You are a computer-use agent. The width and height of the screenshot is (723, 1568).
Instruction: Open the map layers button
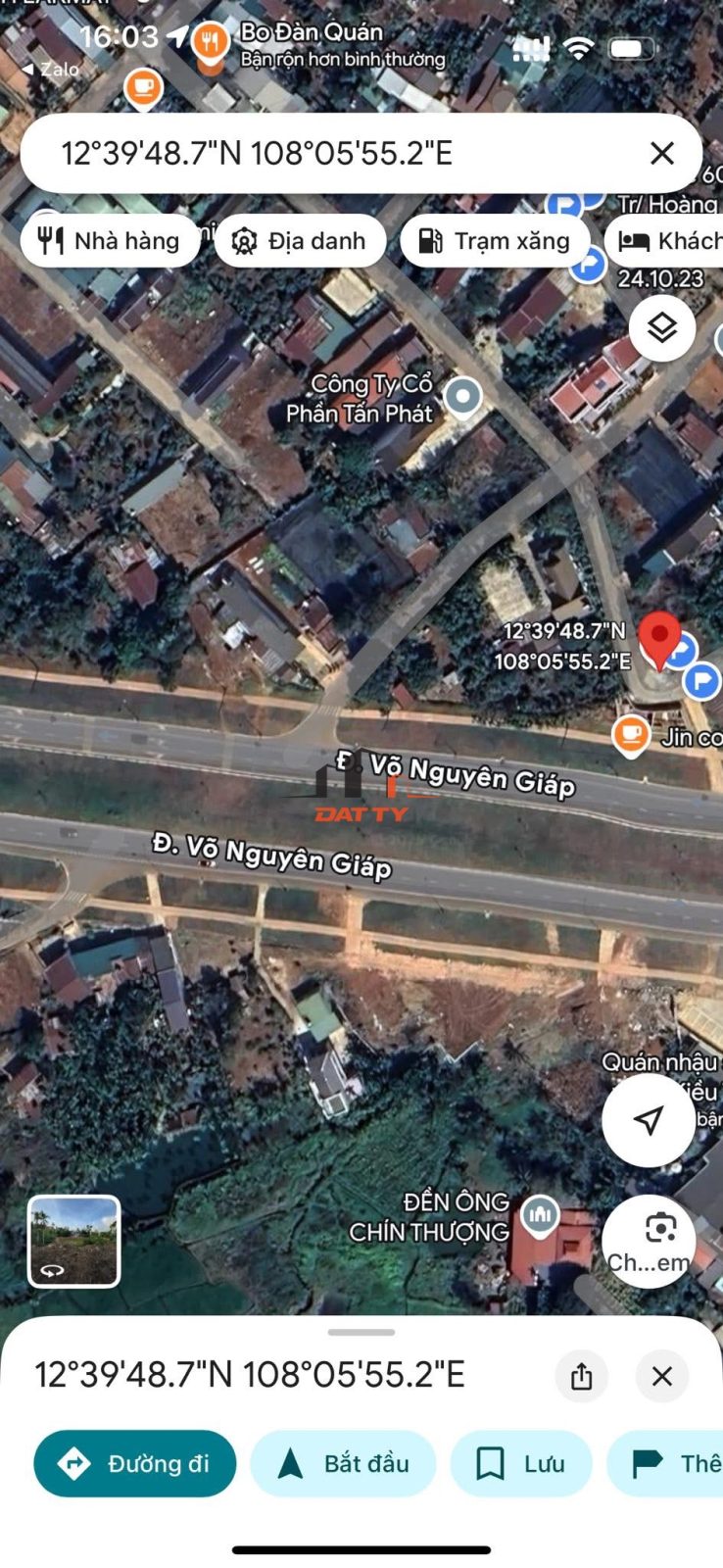point(662,328)
